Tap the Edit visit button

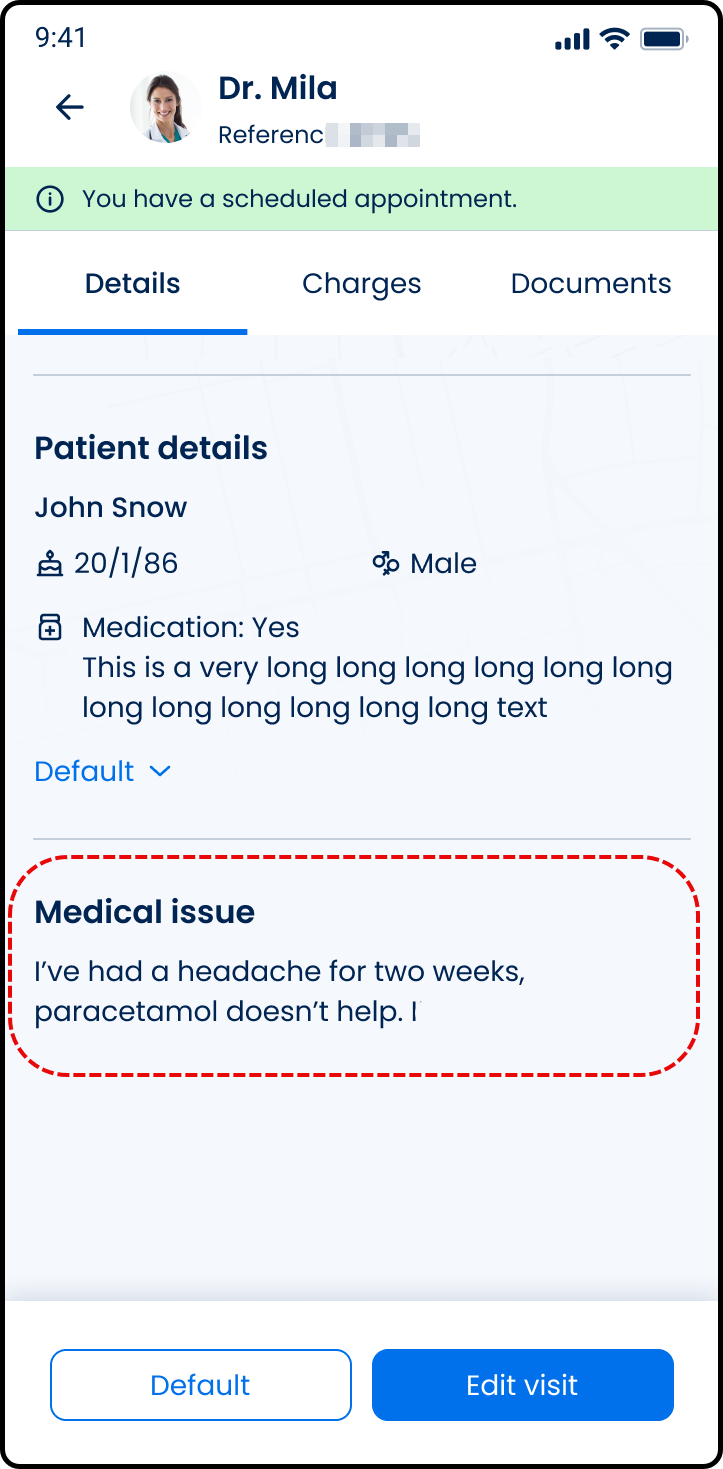tap(522, 1385)
